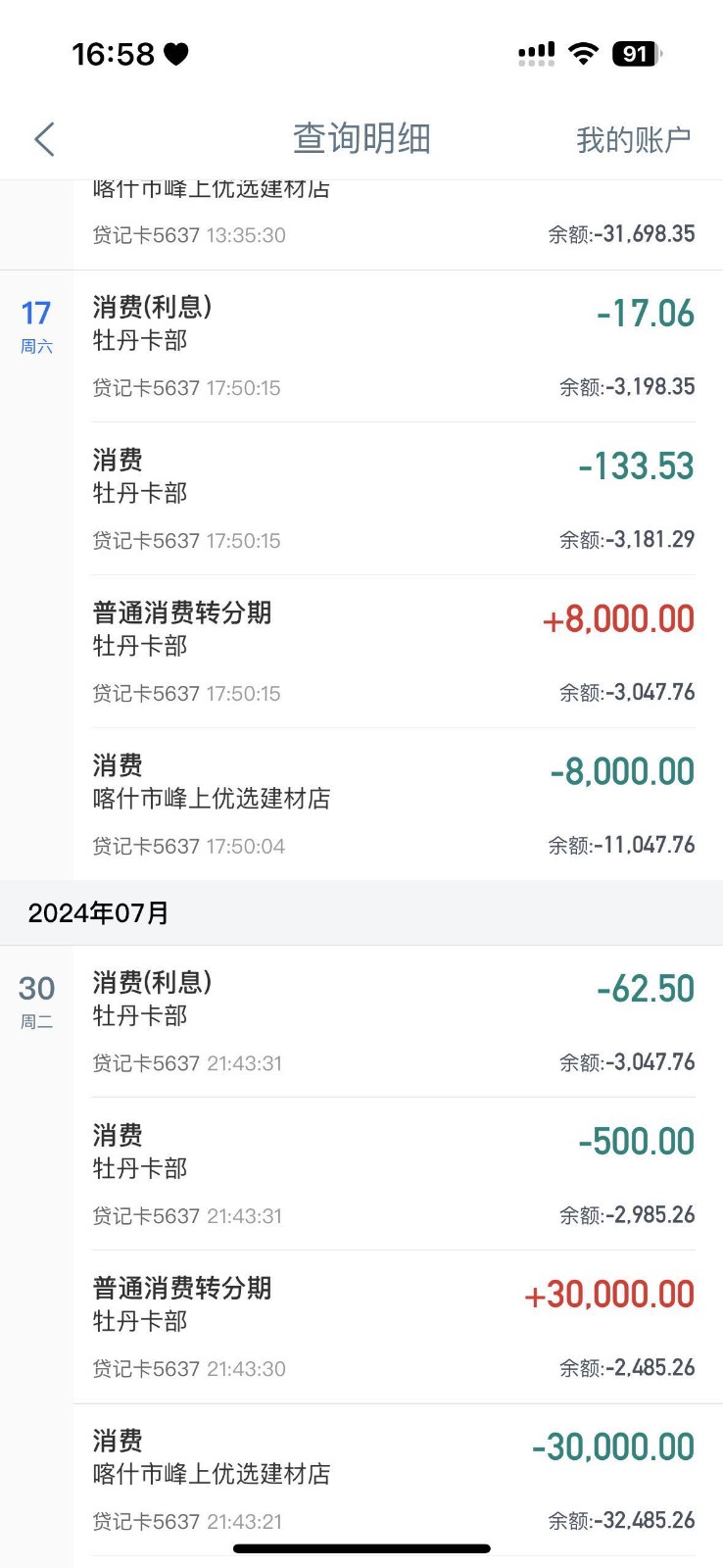
Task: Open the -500.00 牡丹卡部 消费 record
Action: (x=392, y=1174)
